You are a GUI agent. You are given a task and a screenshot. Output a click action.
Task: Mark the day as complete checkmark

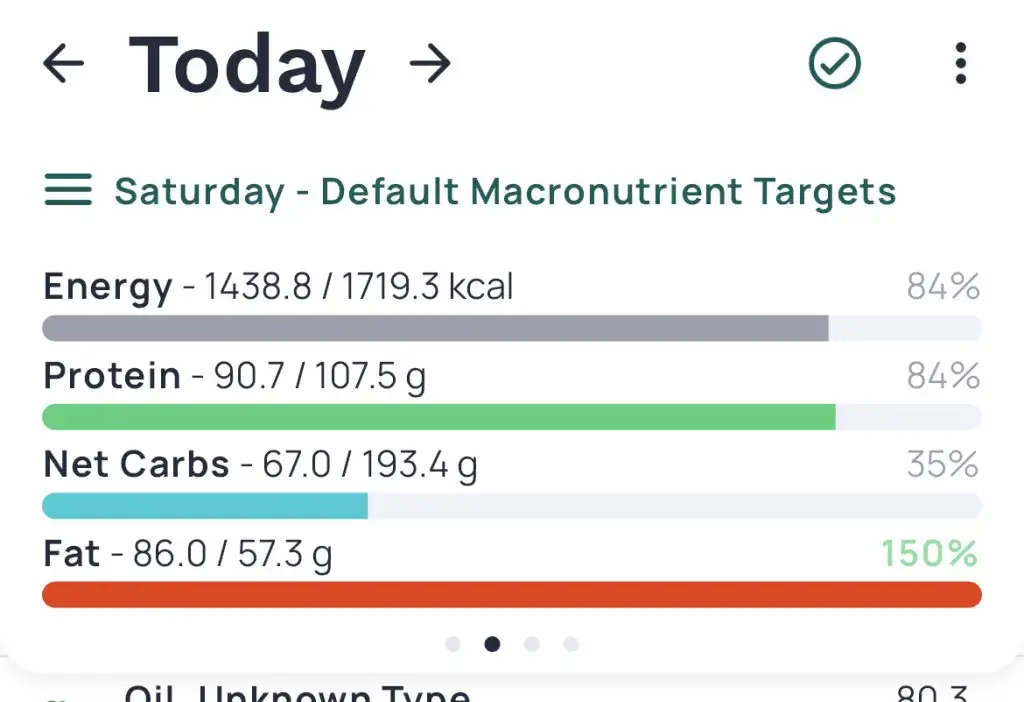pos(835,63)
